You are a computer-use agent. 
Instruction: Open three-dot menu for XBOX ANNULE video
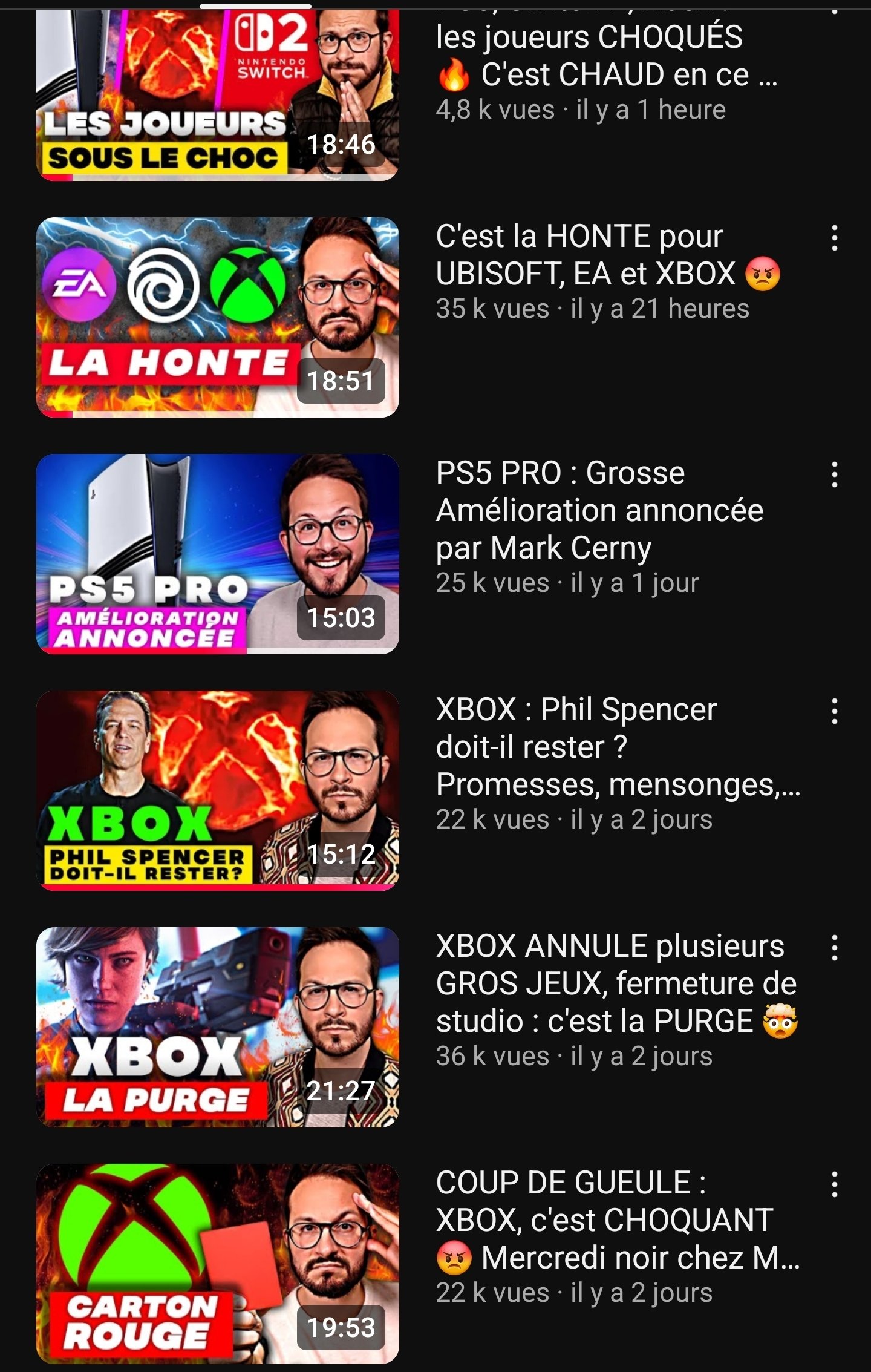tap(834, 948)
